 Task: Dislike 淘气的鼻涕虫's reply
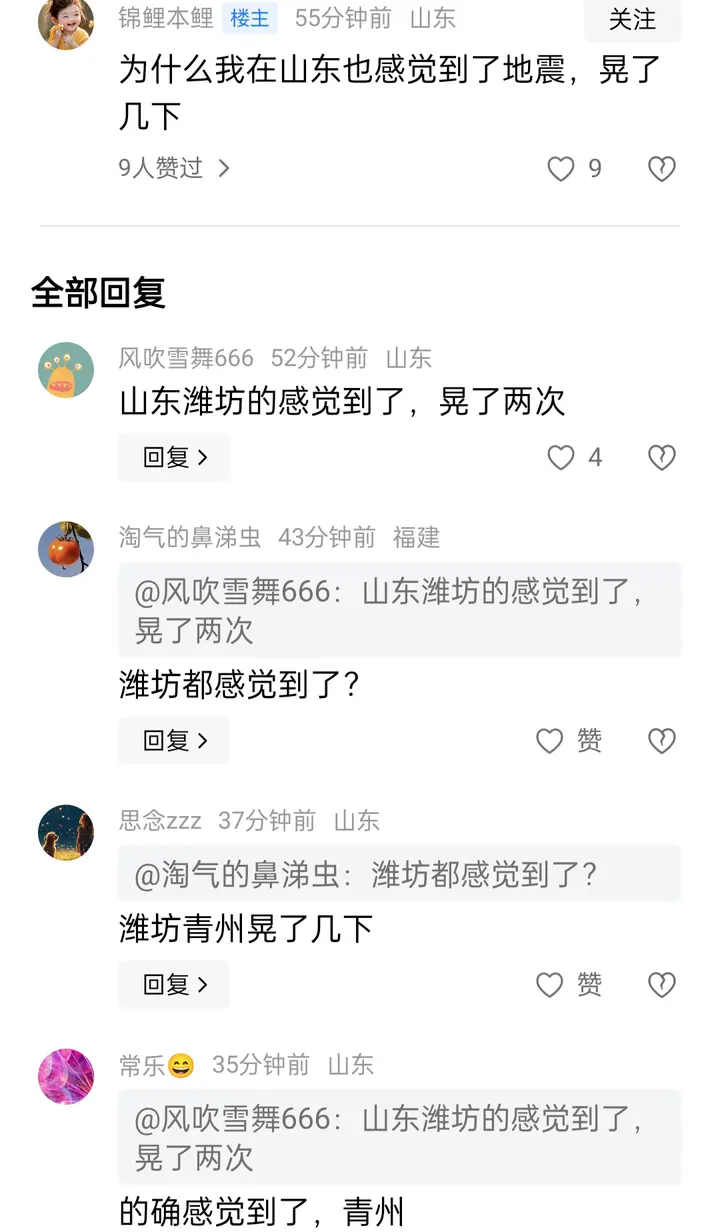[662, 741]
